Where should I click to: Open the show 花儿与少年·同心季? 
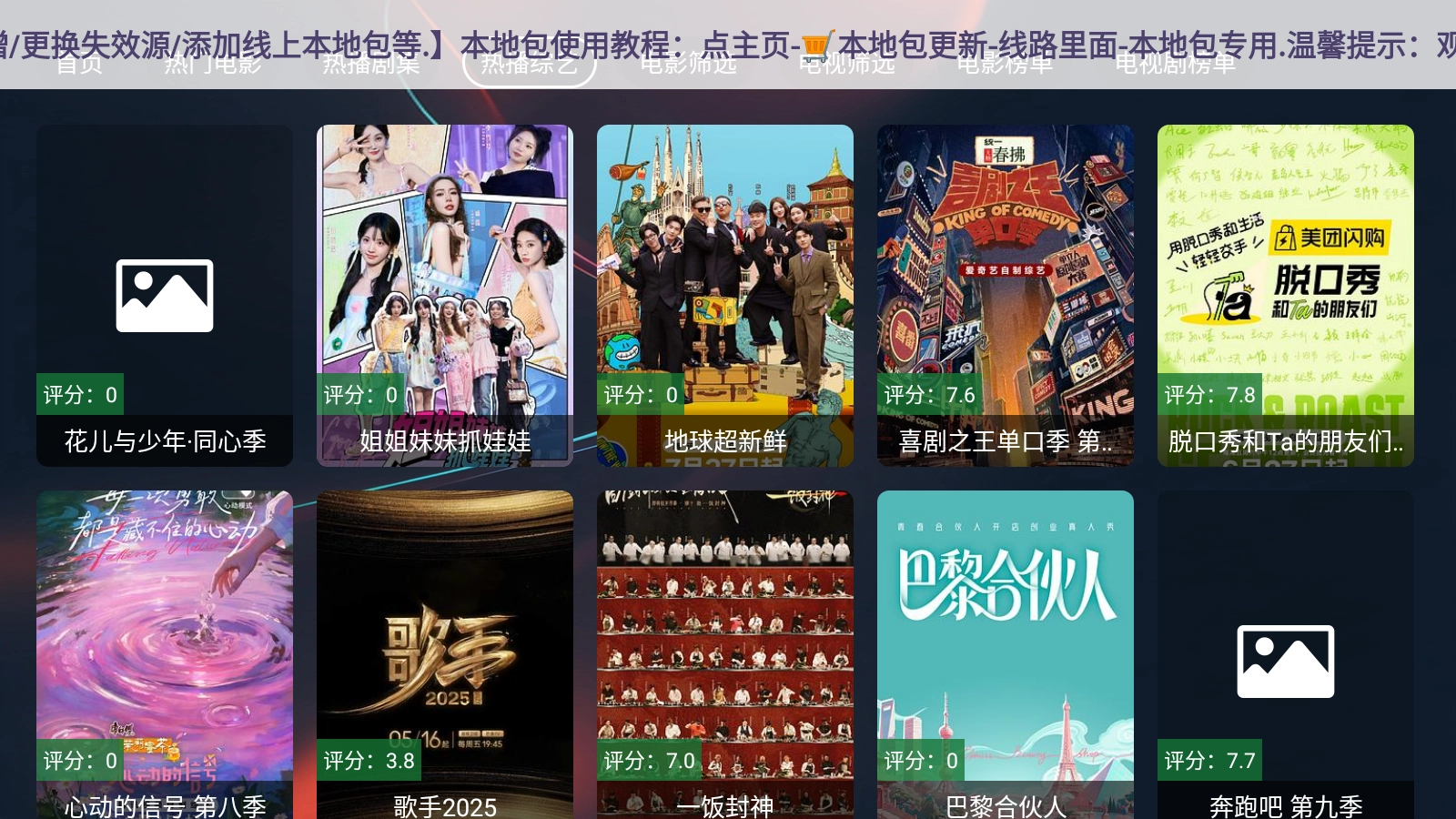click(165, 296)
